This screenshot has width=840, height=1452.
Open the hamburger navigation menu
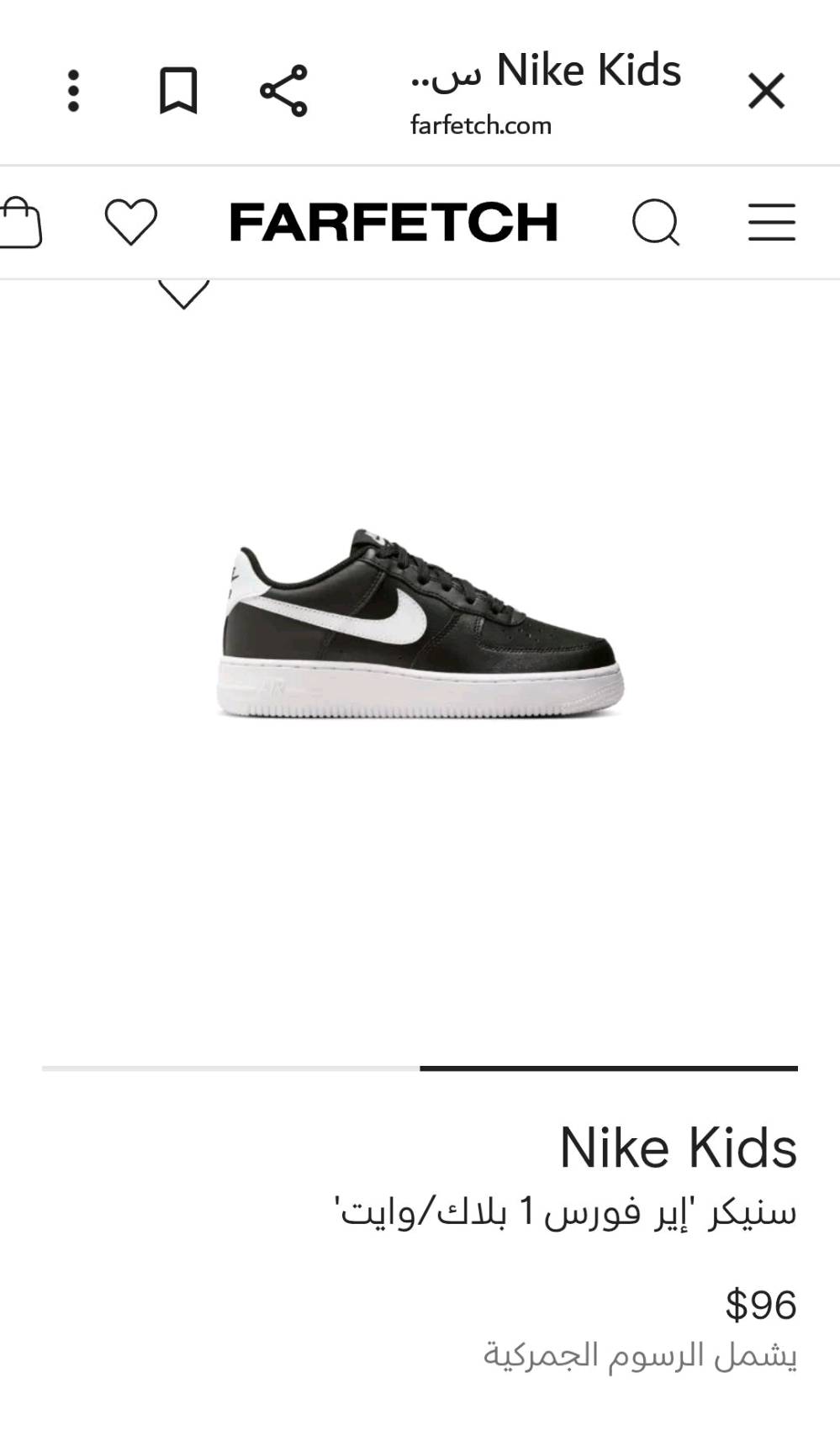click(x=772, y=222)
